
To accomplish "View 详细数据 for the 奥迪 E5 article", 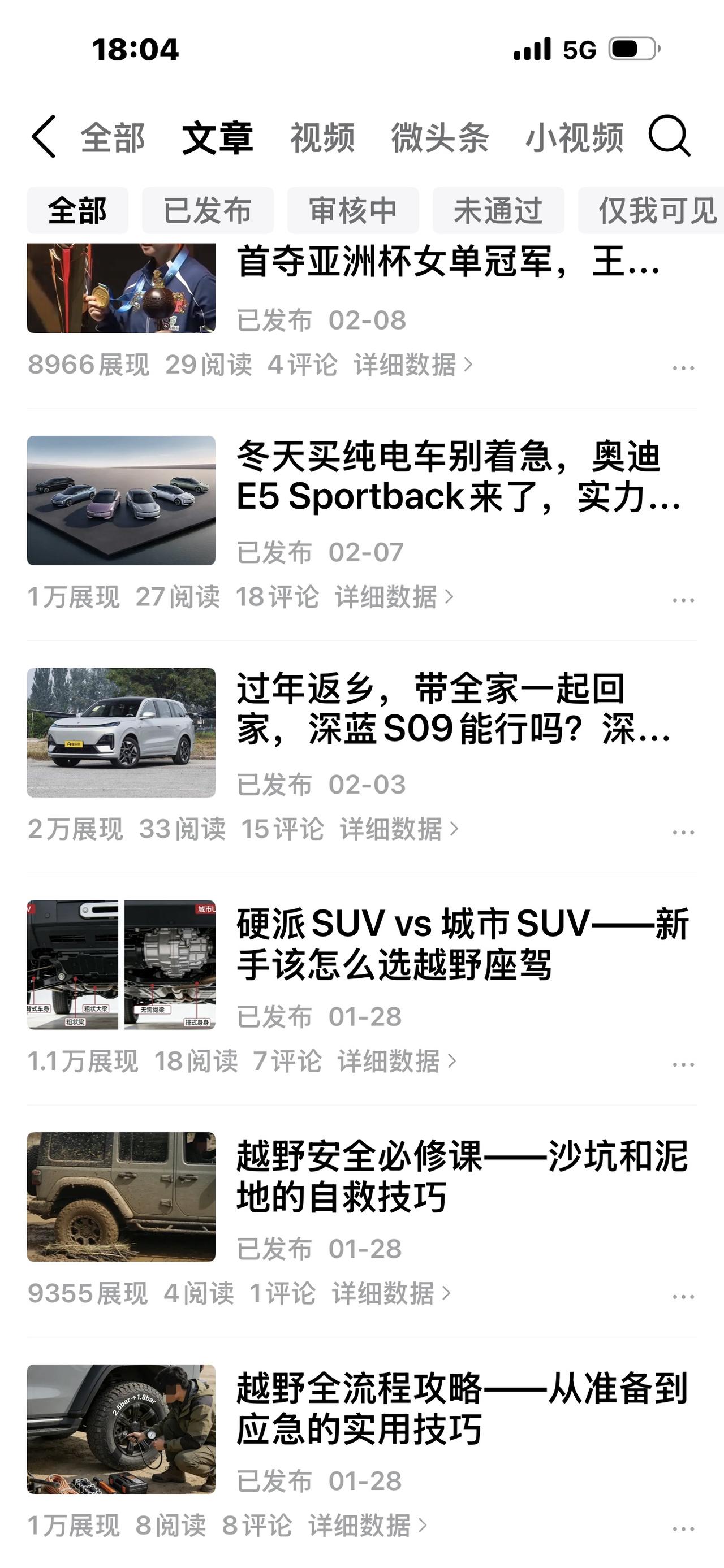I will coord(393,597).
